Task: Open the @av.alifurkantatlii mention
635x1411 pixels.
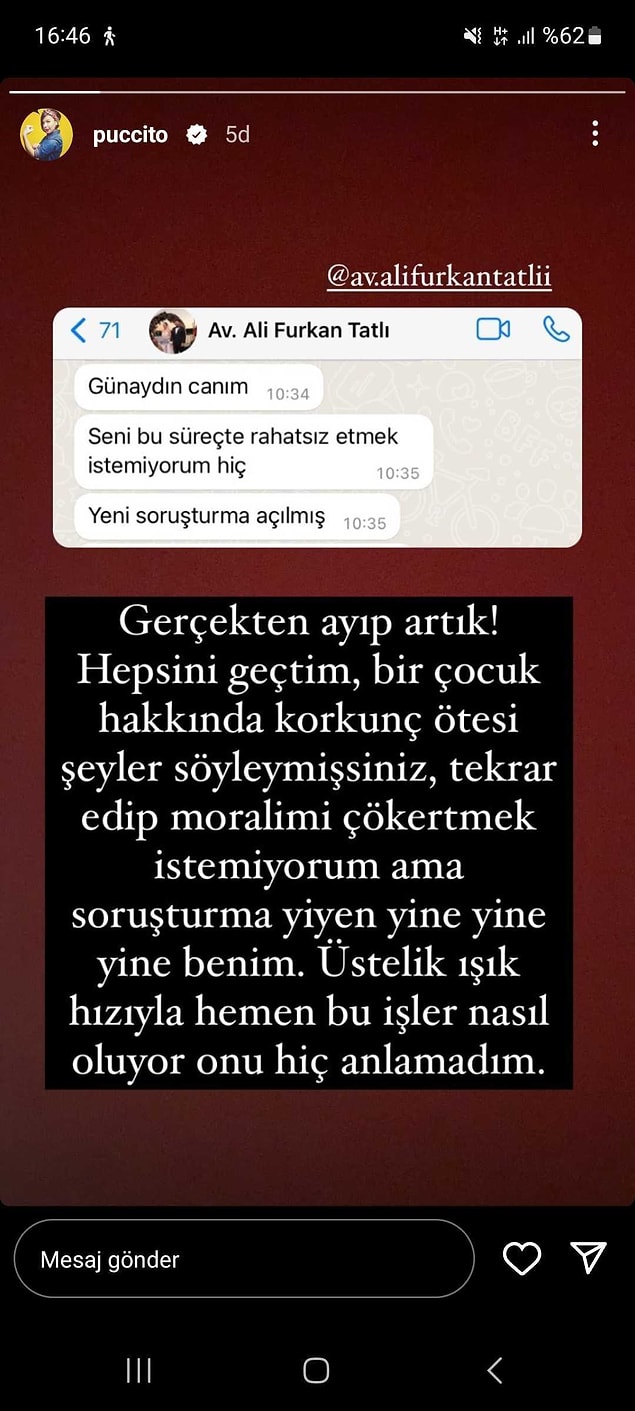Action: pos(439,277)
